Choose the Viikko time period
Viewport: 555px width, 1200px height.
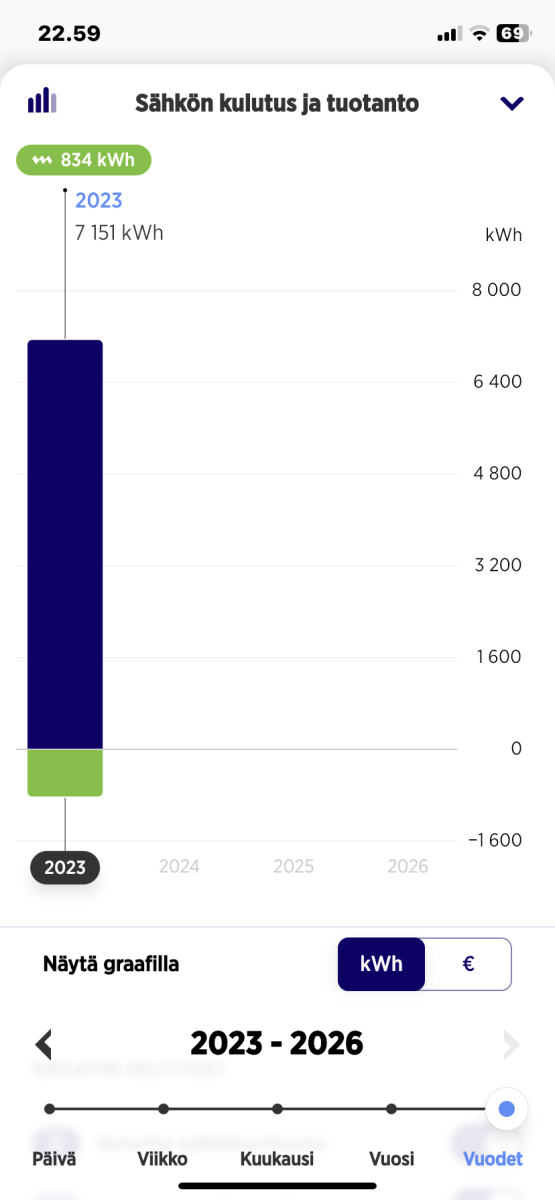[x=162, y=1159]
